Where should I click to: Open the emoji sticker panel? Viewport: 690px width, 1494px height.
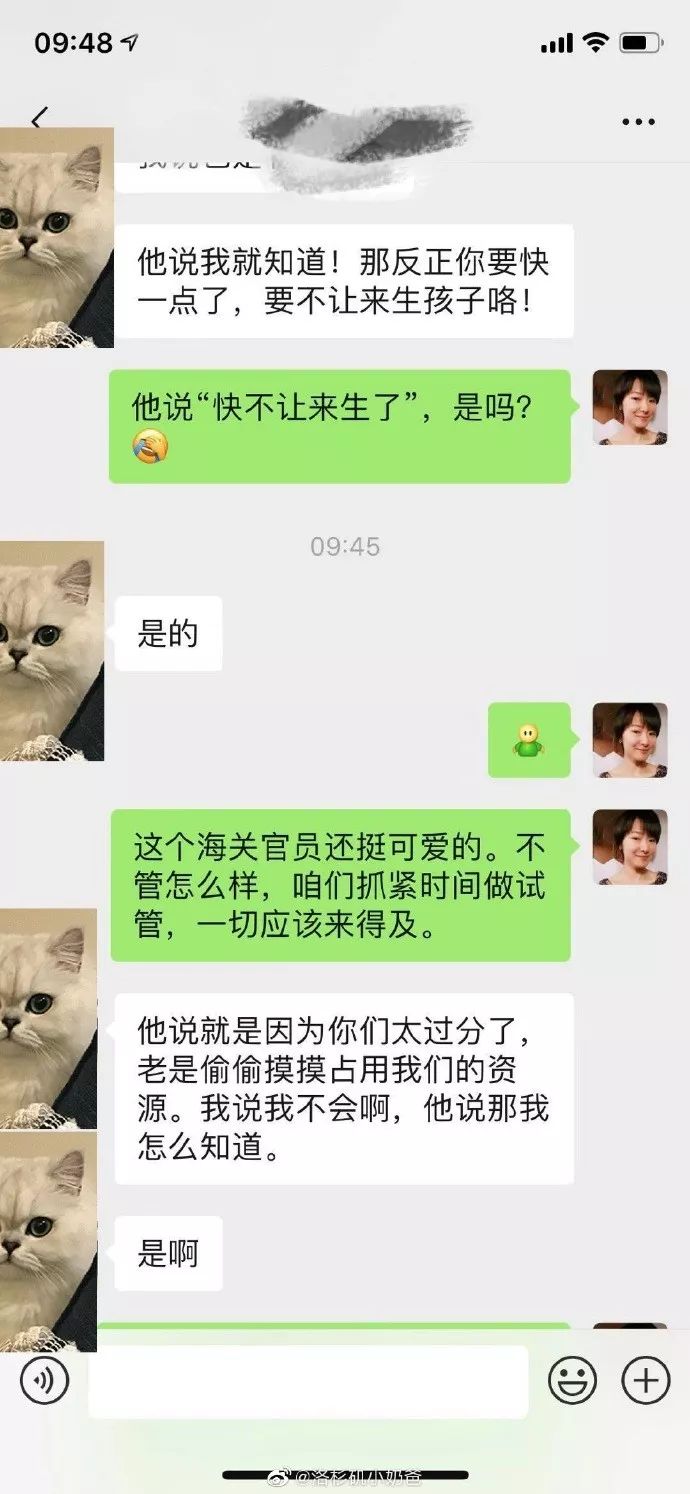coord(573,1381)
